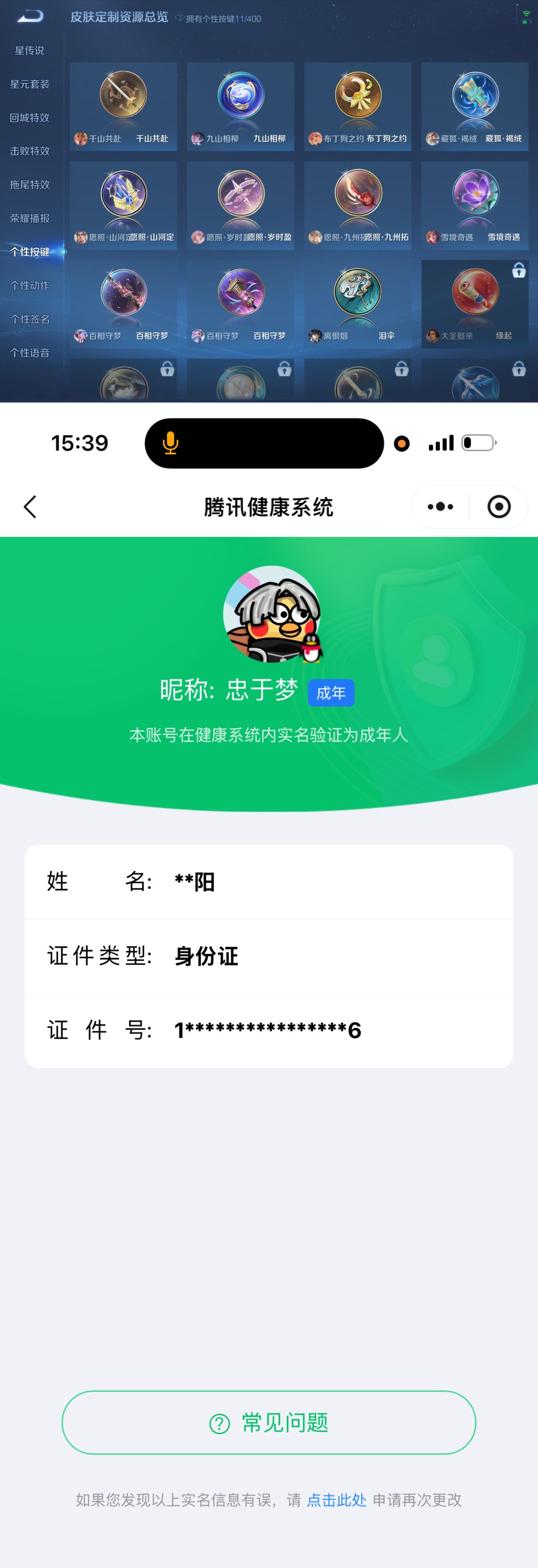This screenshot has height=1568, width=538.
Task: Click the orange recording indicator dot
Action: pyautogui.click(x=402, y=443)
